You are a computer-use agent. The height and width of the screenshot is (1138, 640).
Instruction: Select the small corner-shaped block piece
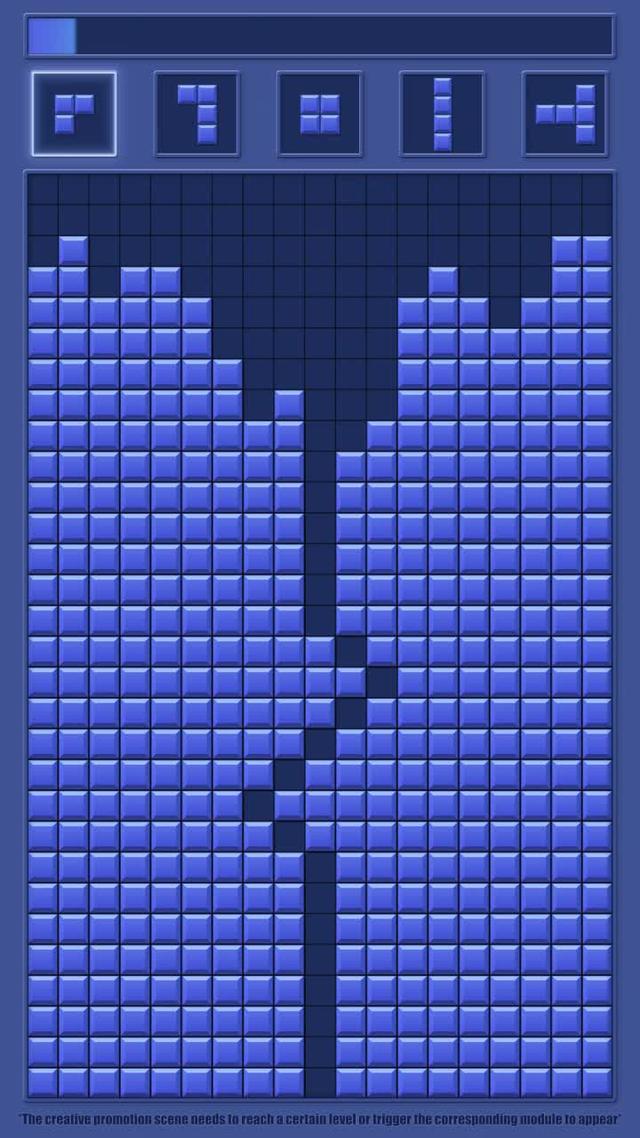(74, 113)
